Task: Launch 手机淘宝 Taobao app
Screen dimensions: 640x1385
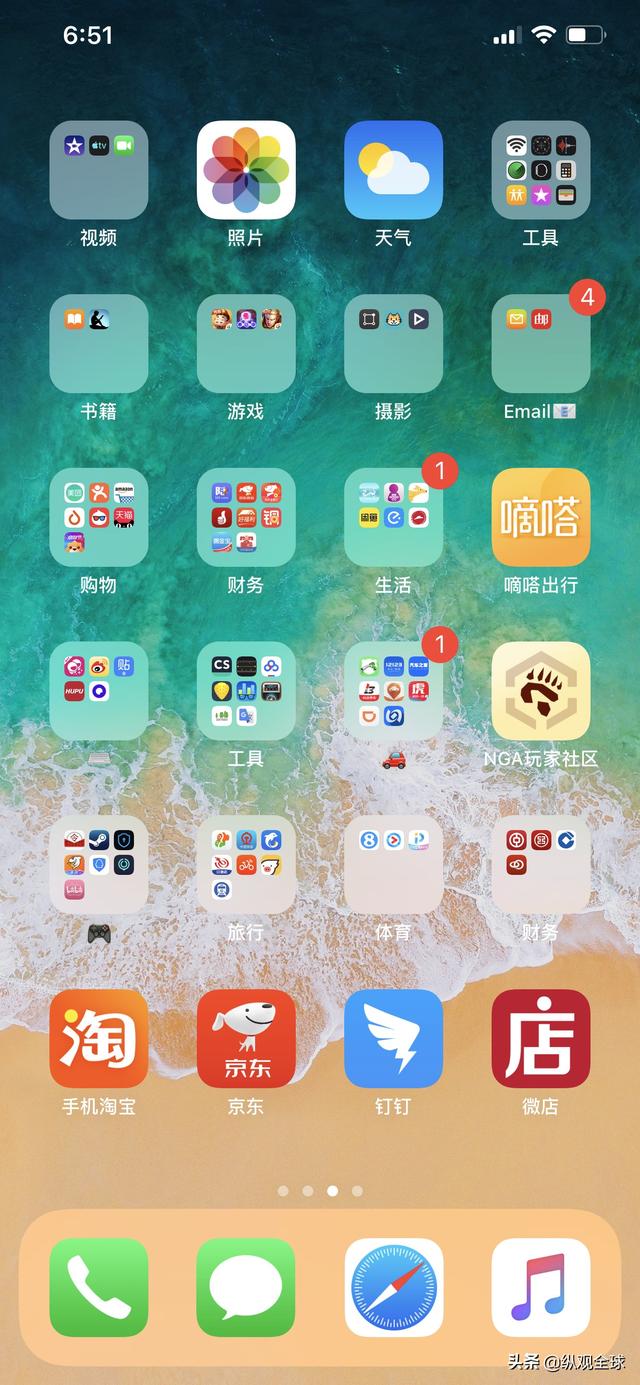Action: pyautogui.click(x=98, y=1039)
